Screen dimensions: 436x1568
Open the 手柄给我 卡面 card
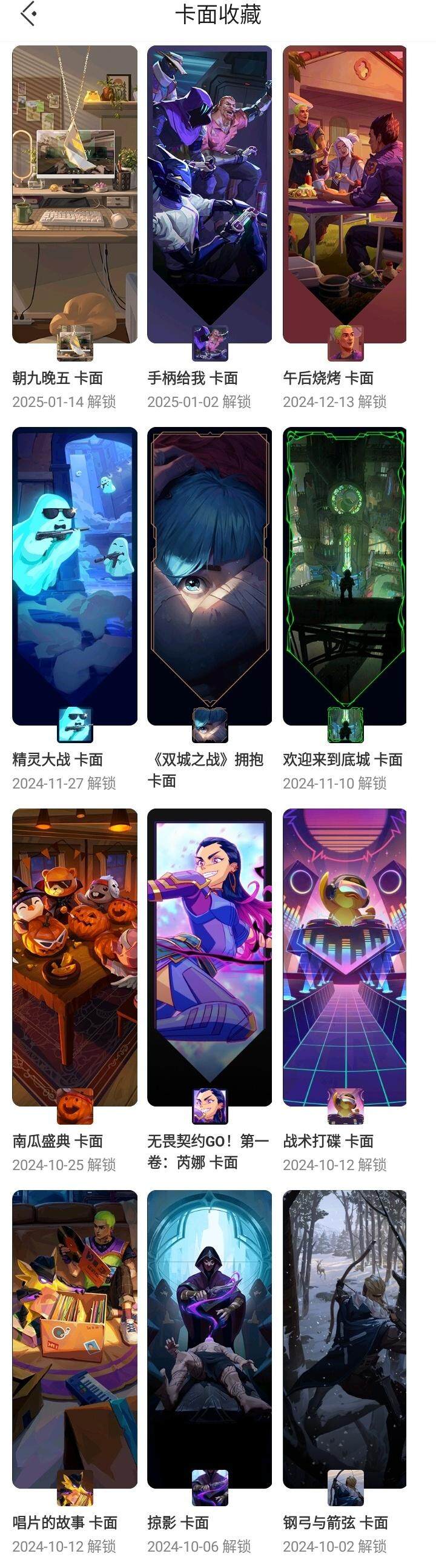tap(210, 195)
